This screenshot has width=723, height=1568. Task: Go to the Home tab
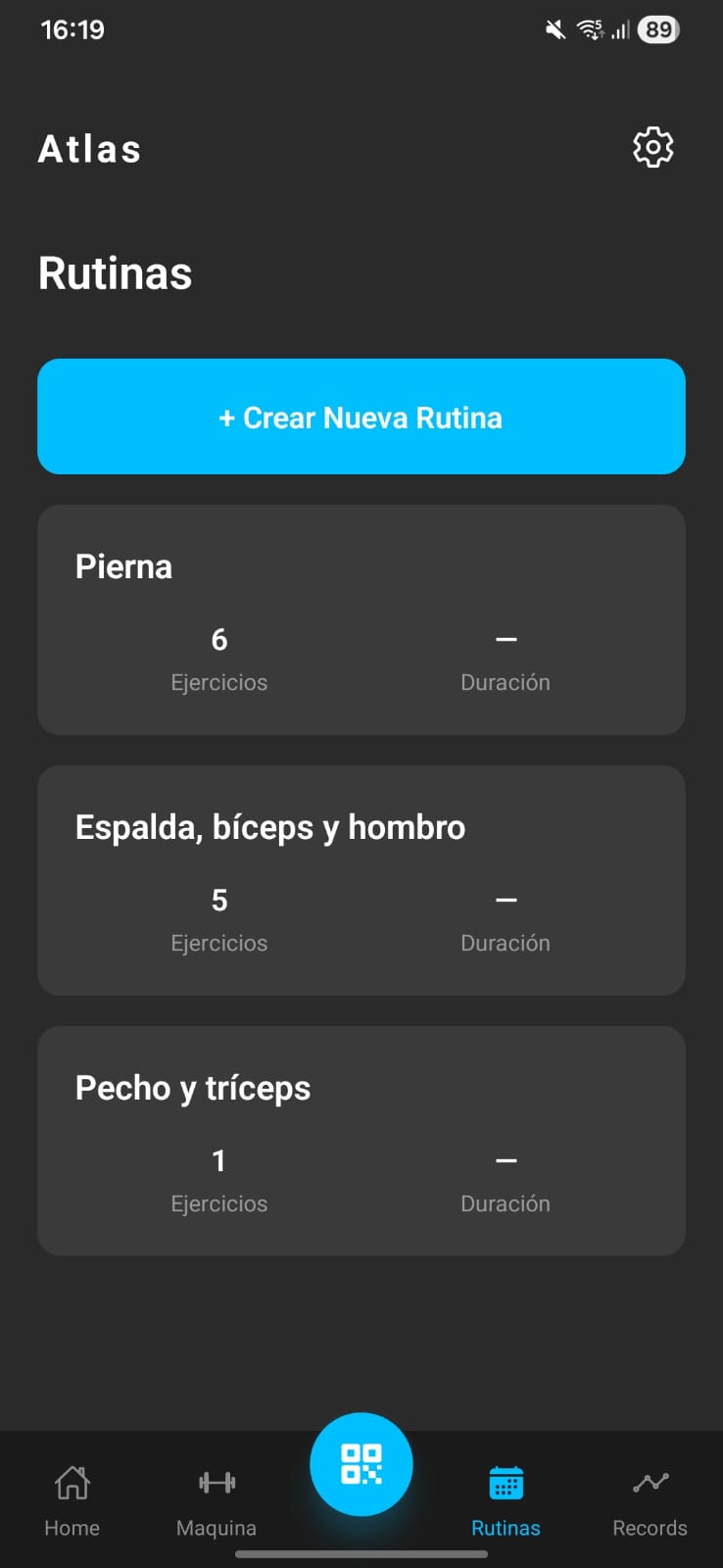tap(72, 1500)
